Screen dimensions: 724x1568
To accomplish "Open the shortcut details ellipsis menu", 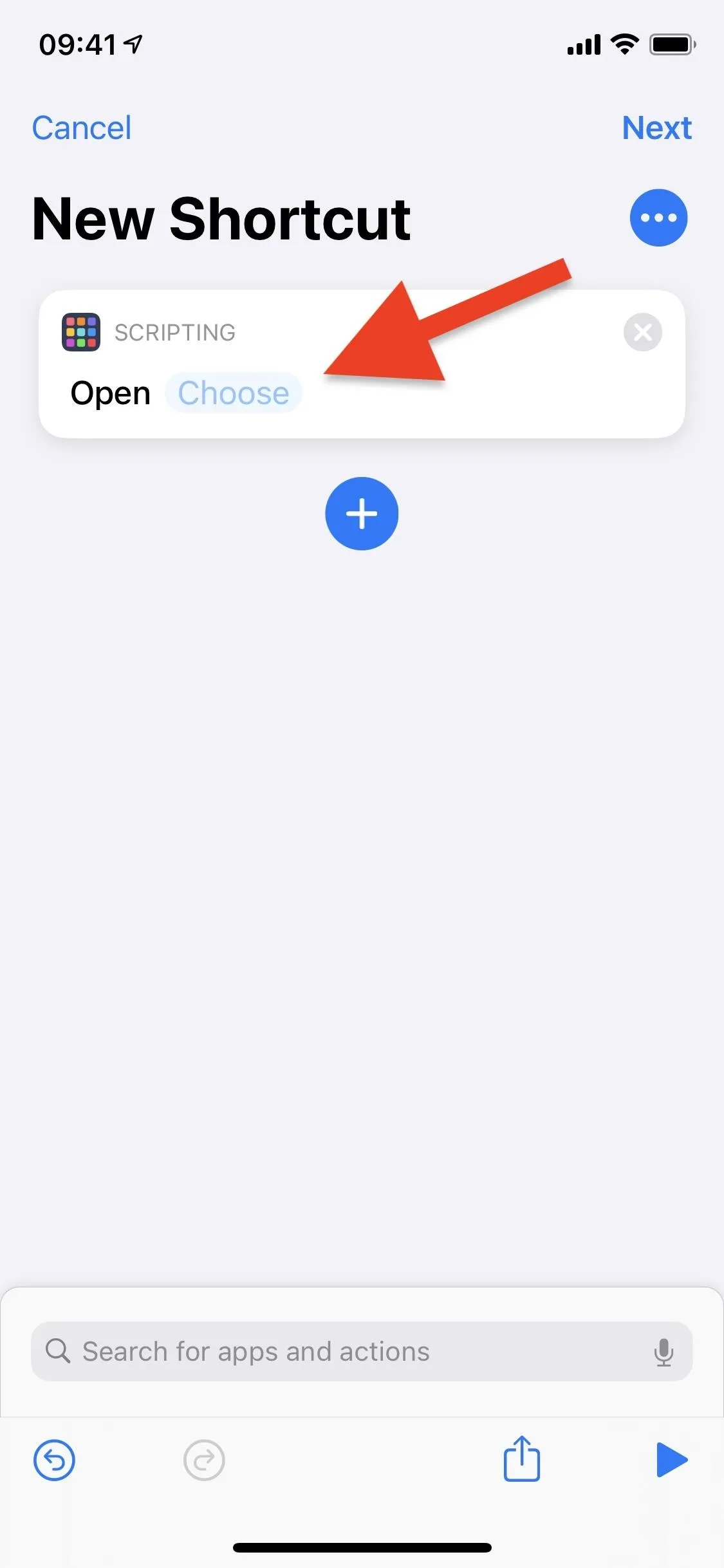I will click(658, 218).
